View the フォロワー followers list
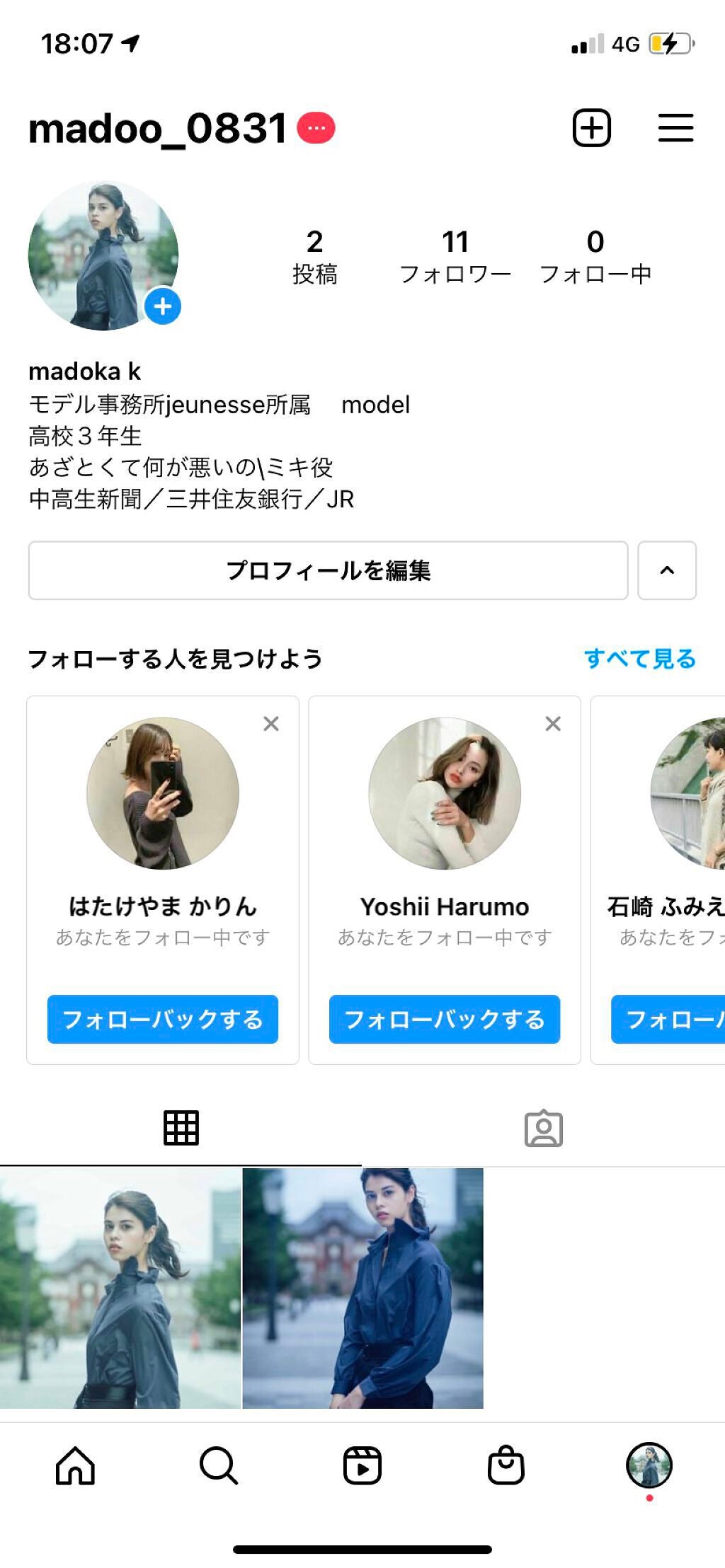725x1568 pixels. coord(455,257)
